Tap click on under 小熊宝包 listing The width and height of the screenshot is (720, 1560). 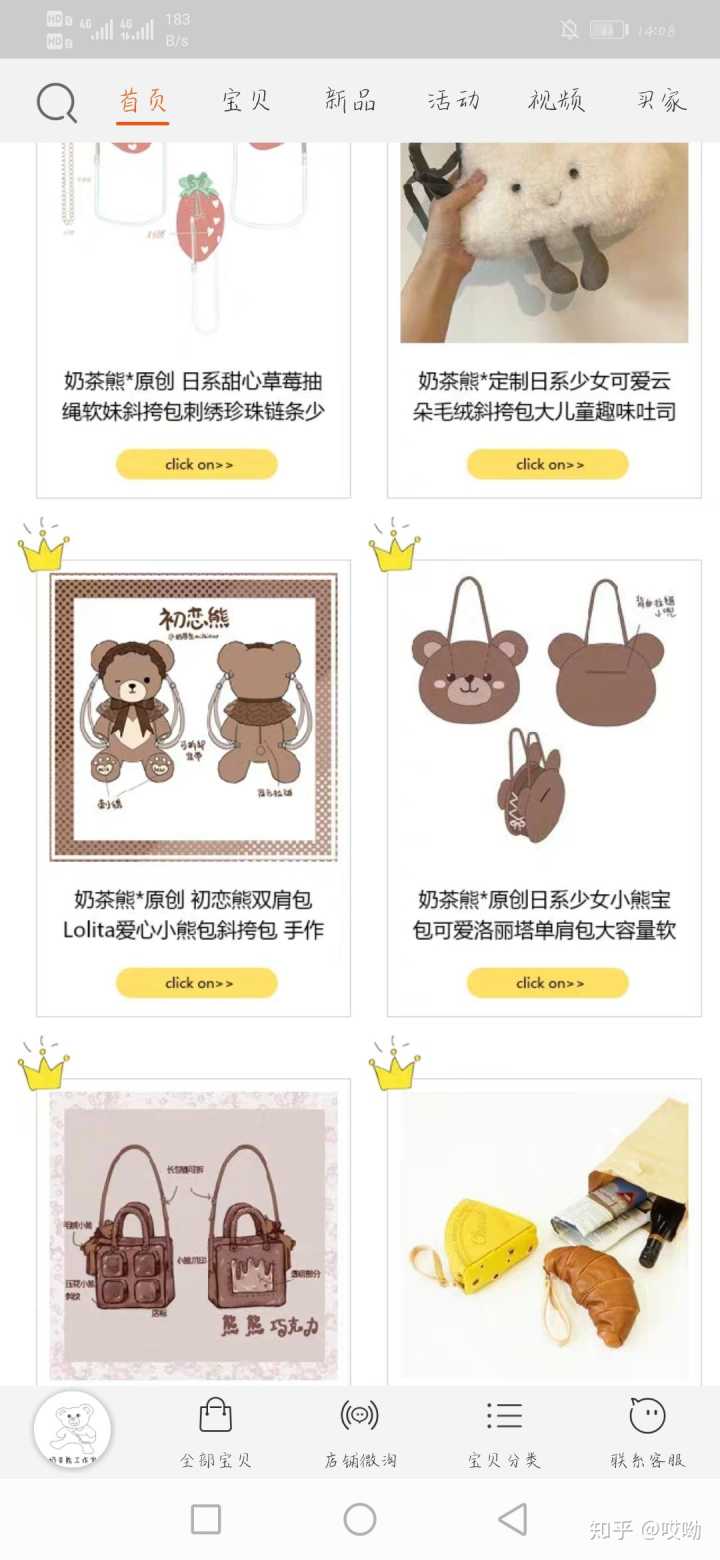[x=547, y=983]
